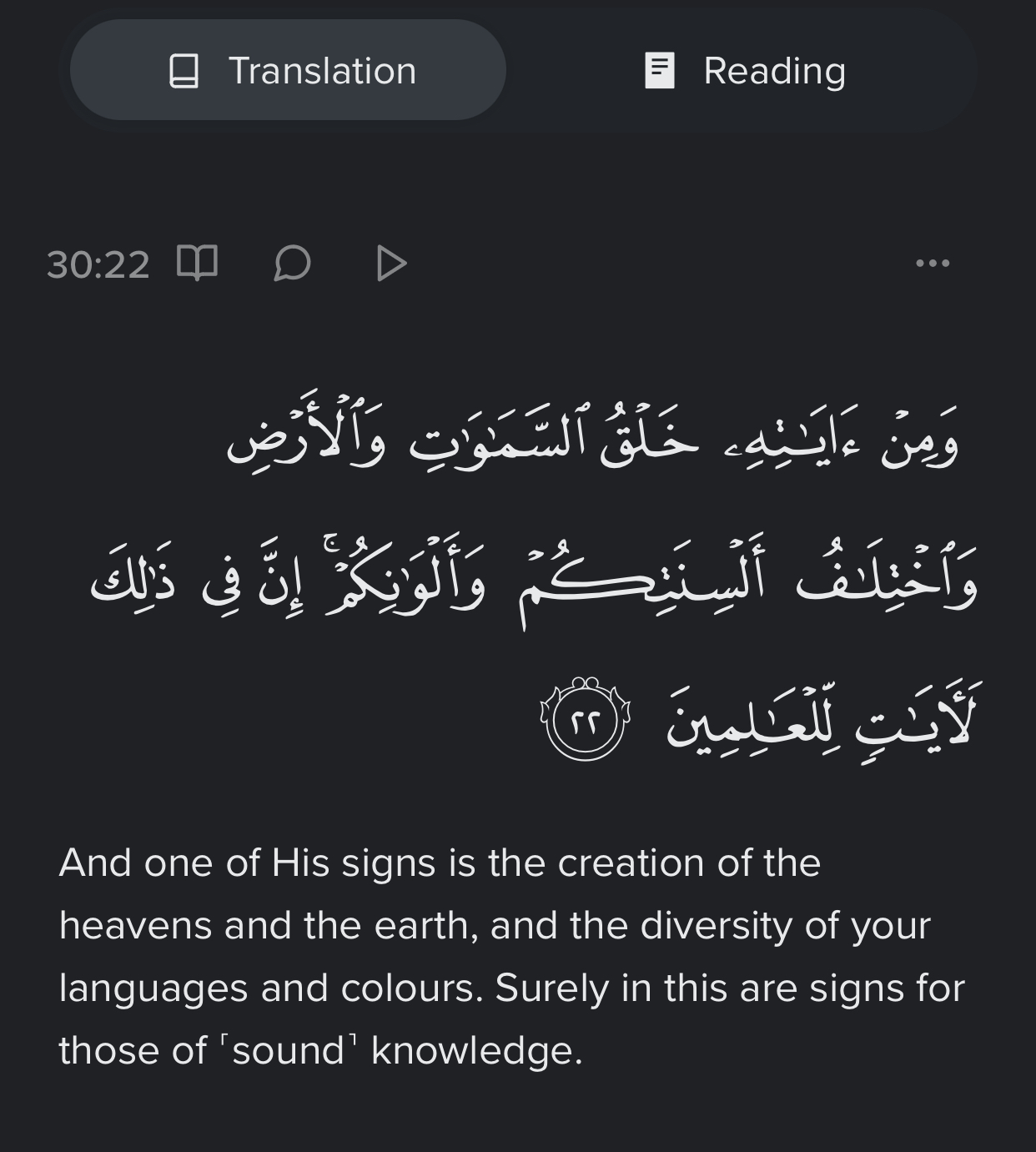
Task: Switch to the Translation tab
Action: (x=289, y=71)
